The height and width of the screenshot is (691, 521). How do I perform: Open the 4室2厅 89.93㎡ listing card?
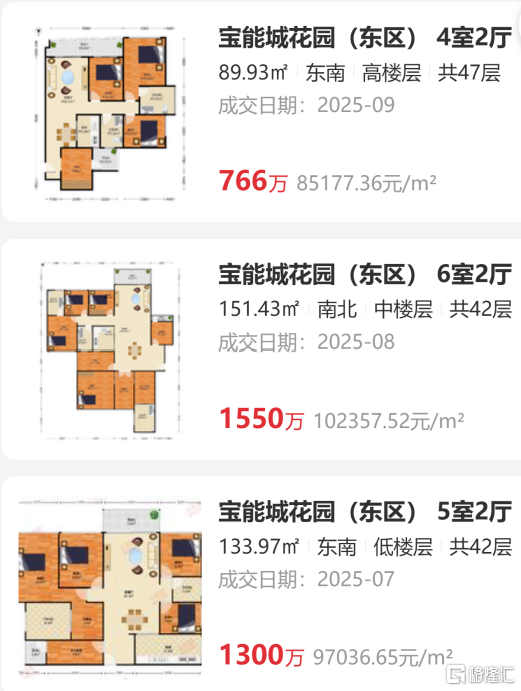pos(261,112)
